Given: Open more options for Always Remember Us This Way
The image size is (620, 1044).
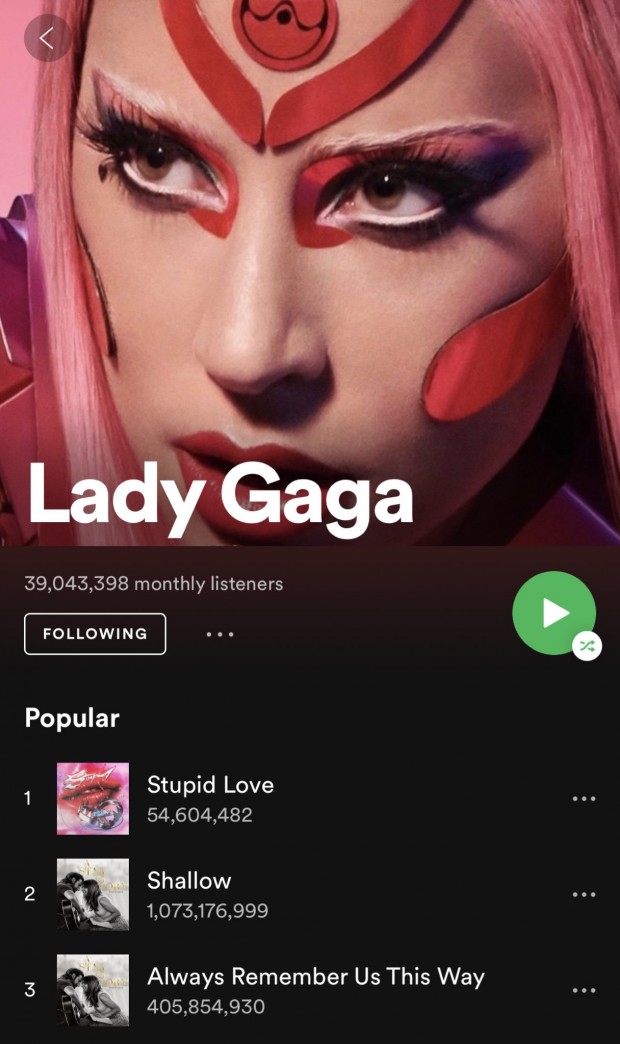Looking at the screenshot, I should [x=583, y=990].
